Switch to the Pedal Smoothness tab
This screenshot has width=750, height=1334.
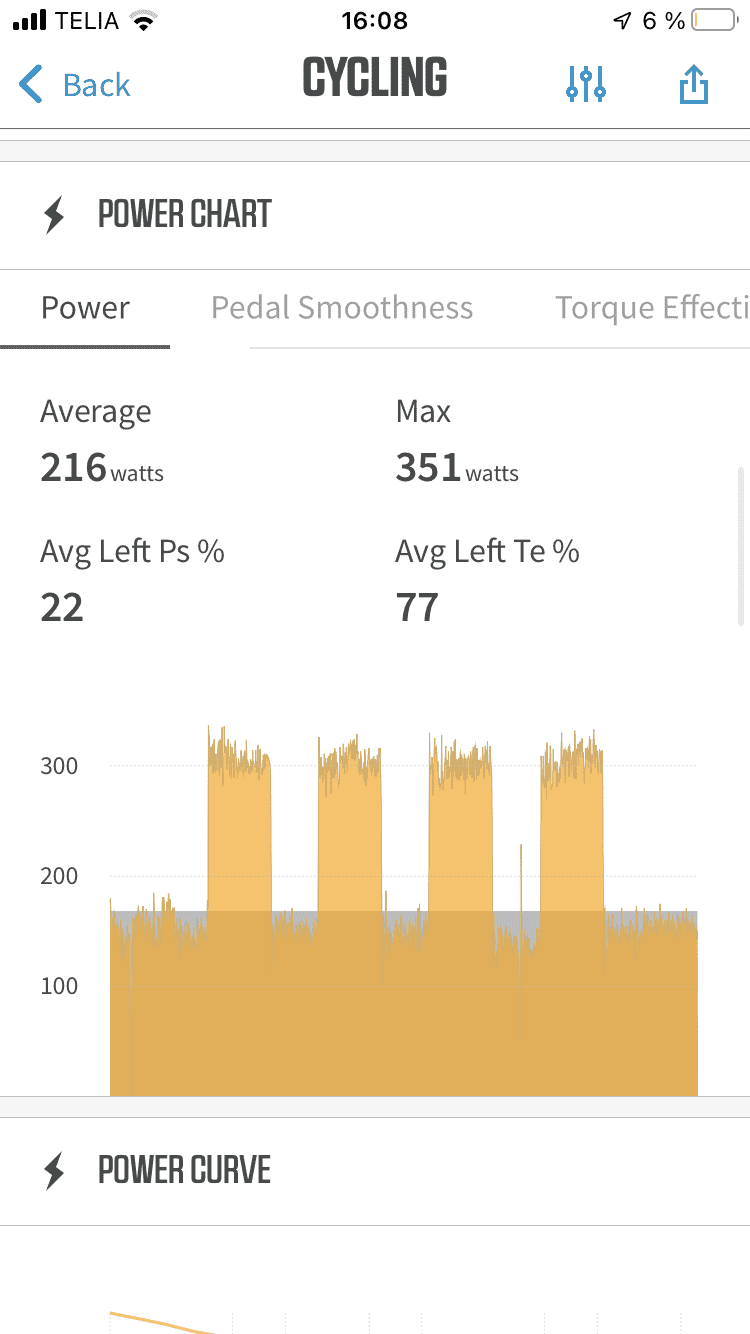(x=342, y=308)
